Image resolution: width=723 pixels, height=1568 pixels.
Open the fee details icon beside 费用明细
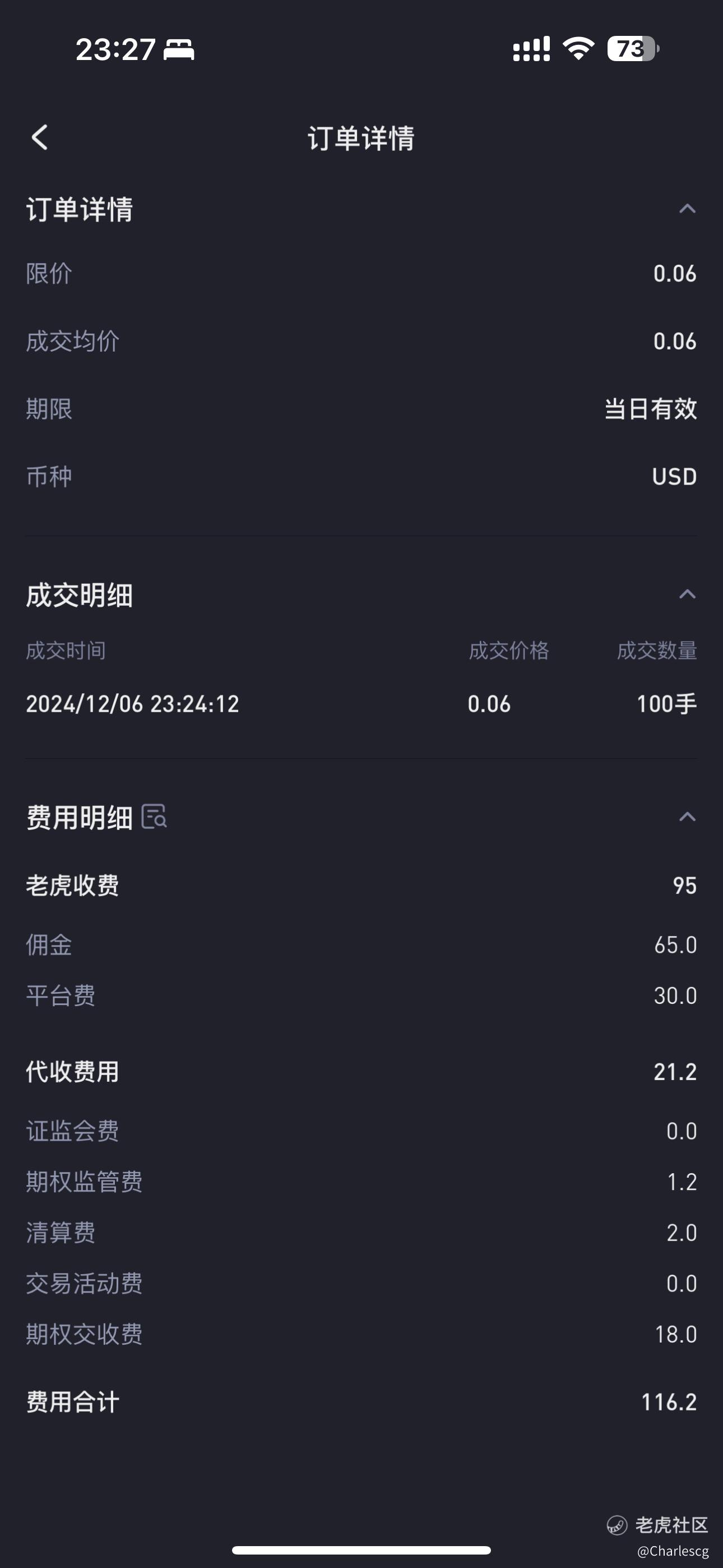(x=155, y=817)
